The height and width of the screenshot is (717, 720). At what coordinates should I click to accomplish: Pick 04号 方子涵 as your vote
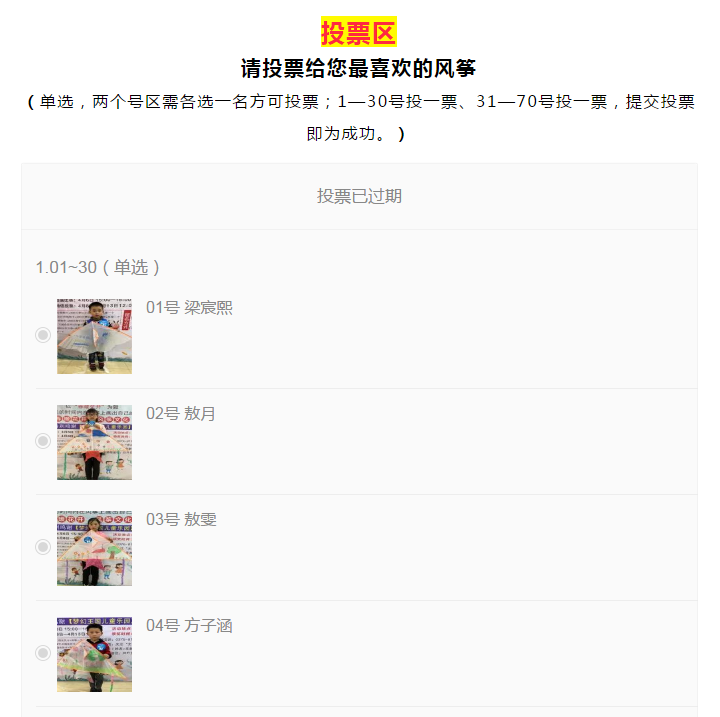coord(43,653)
